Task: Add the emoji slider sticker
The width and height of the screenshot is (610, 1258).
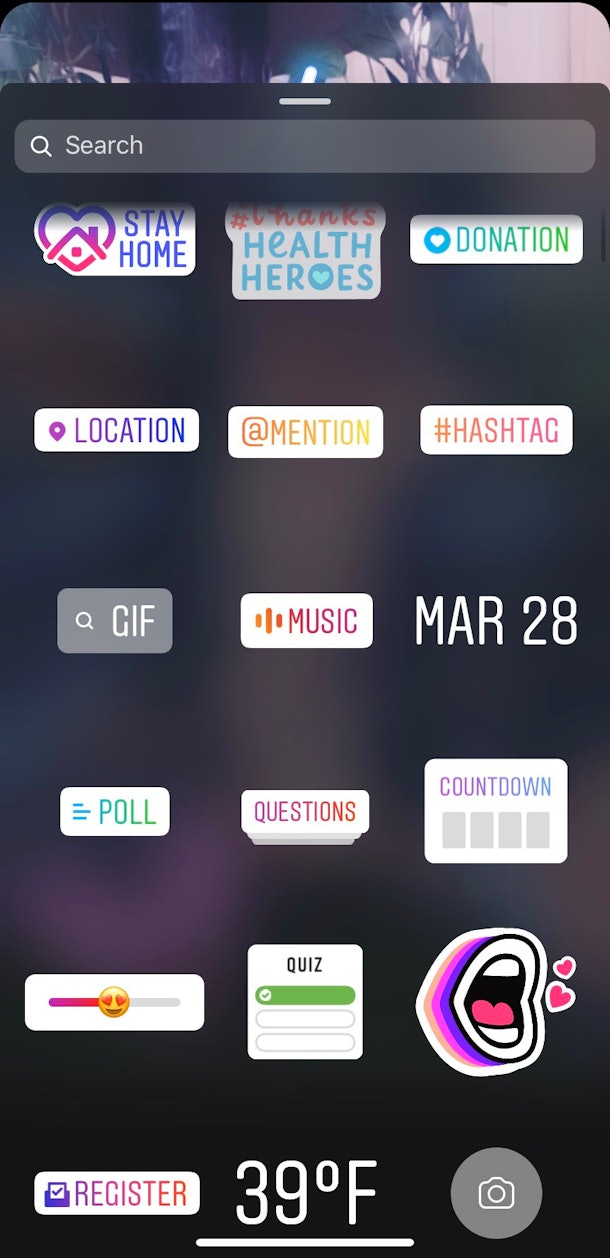Action: (x=114, y=1002)
